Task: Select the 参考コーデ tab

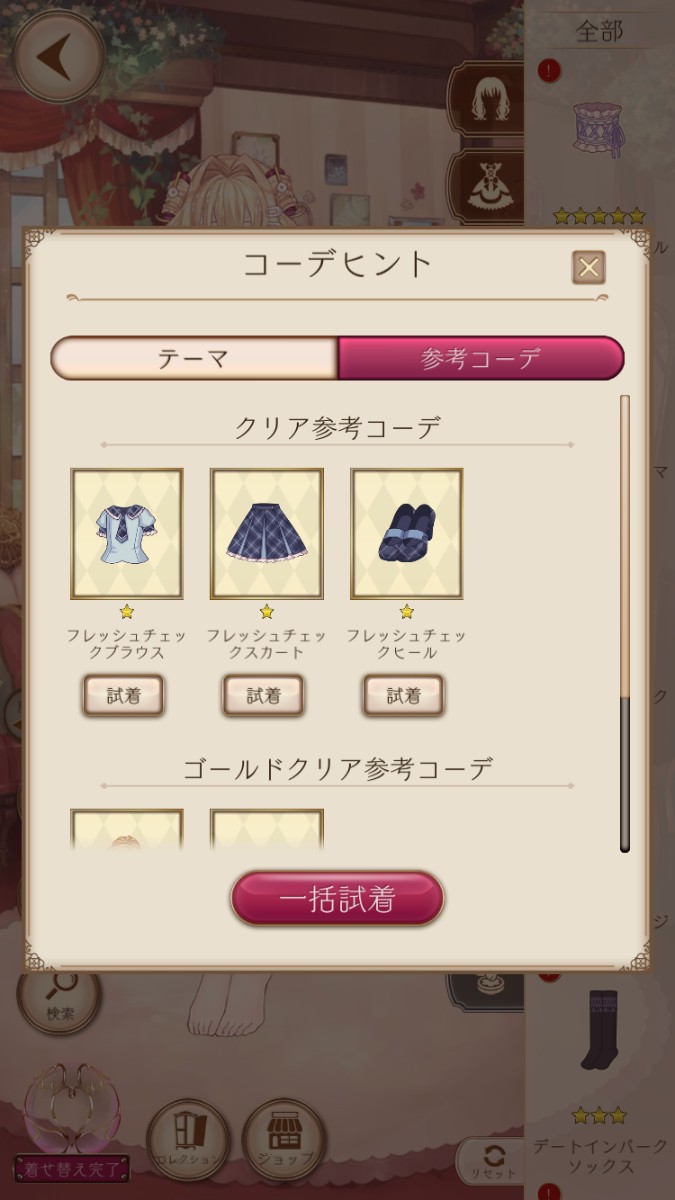Action: (480, 359)
